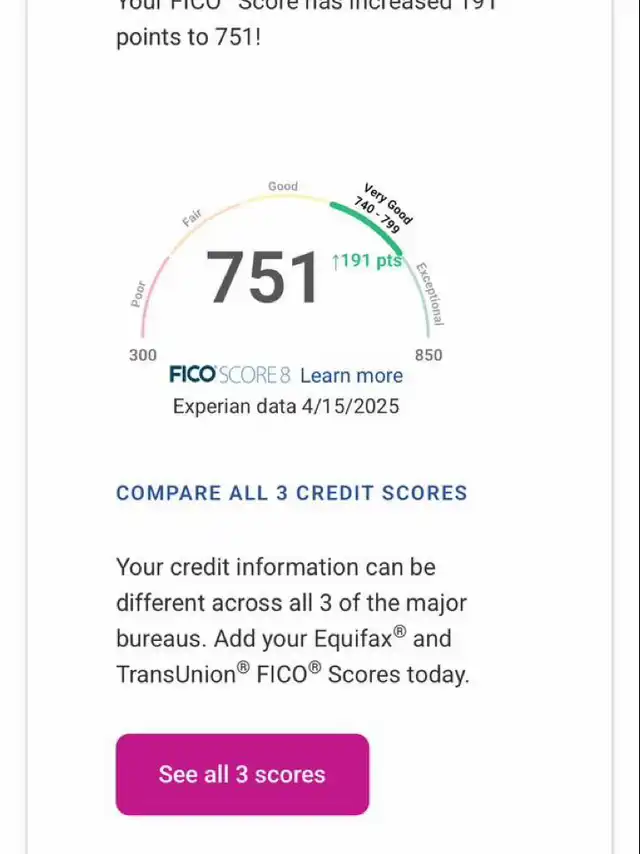640x854 pixels.
Task: Tap the See all 3 scores button
Action: pyautogui.click(x=242, y=774)
